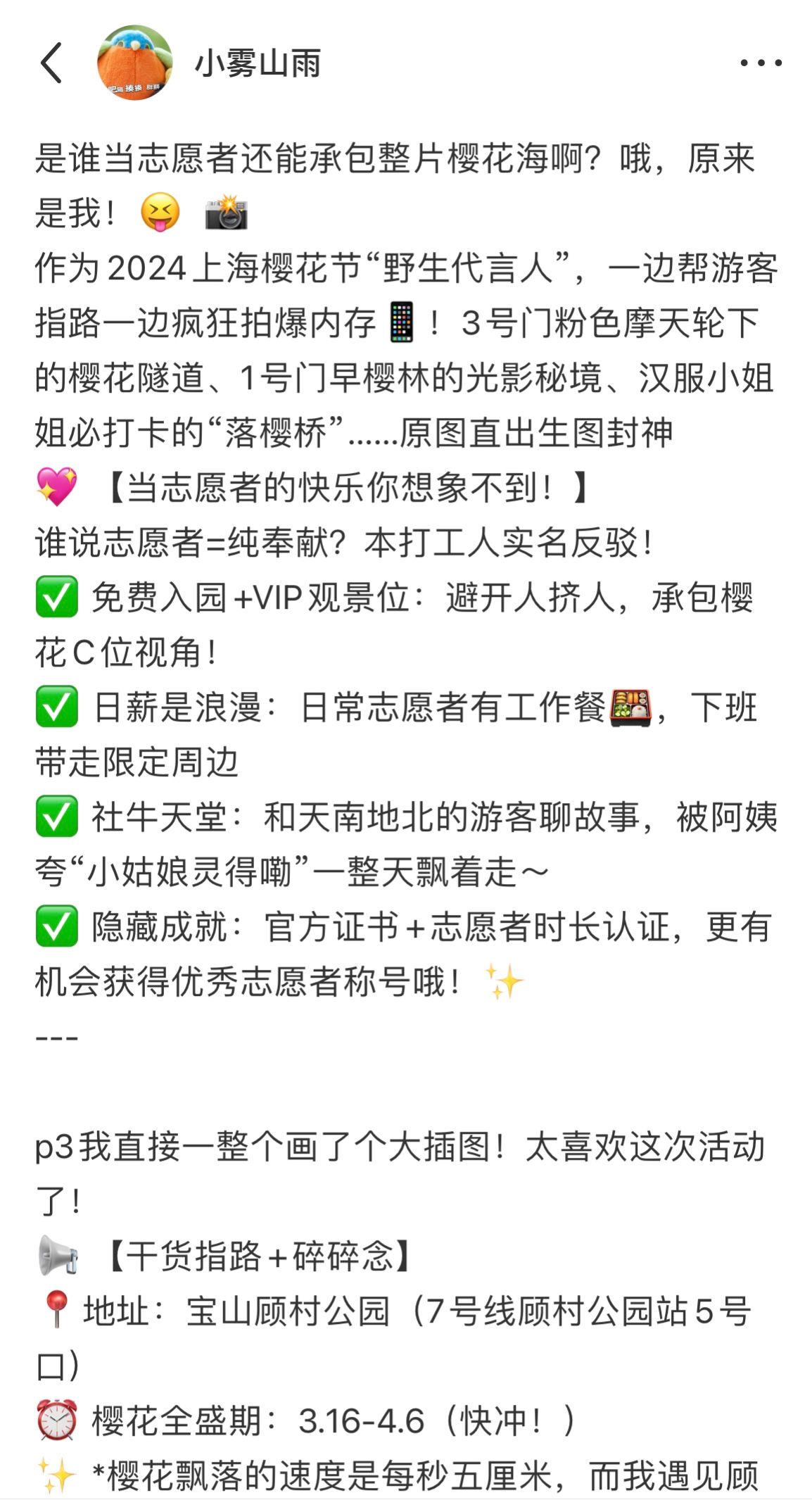Open the three-dot overflow menu

pyautogui.click(x=761, y=63)
